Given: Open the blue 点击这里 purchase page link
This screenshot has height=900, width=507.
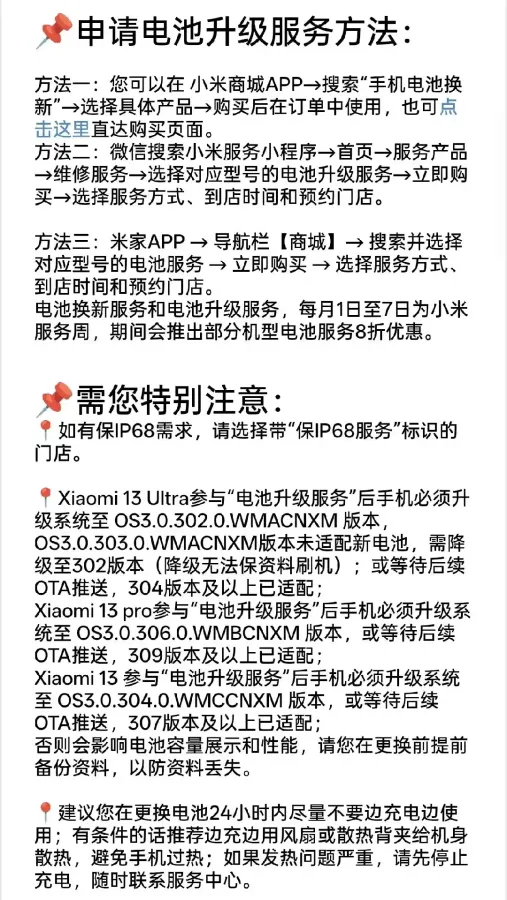Looking at the screenshot, I should pyautogui.click(x=61, y=127).
